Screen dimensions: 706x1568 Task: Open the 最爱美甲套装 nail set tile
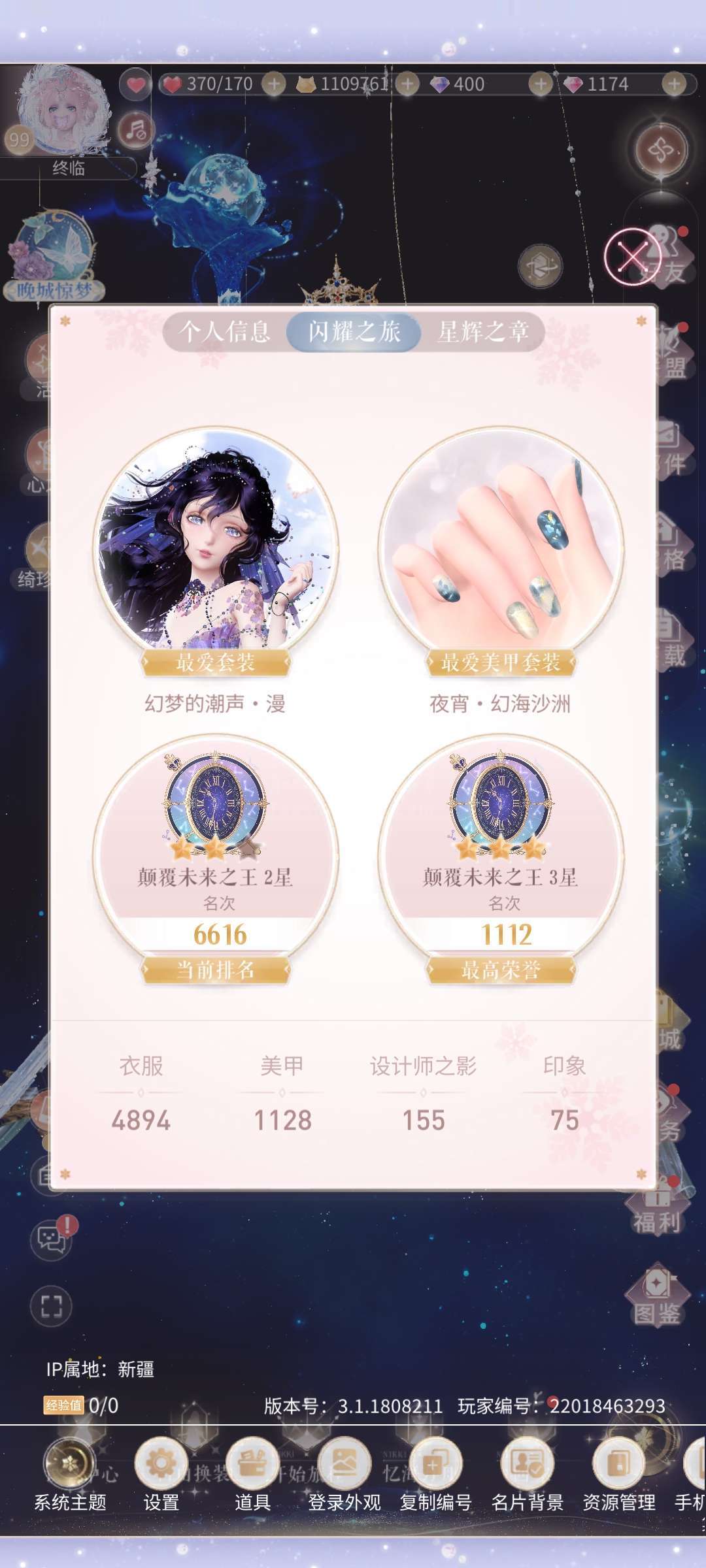501,549
